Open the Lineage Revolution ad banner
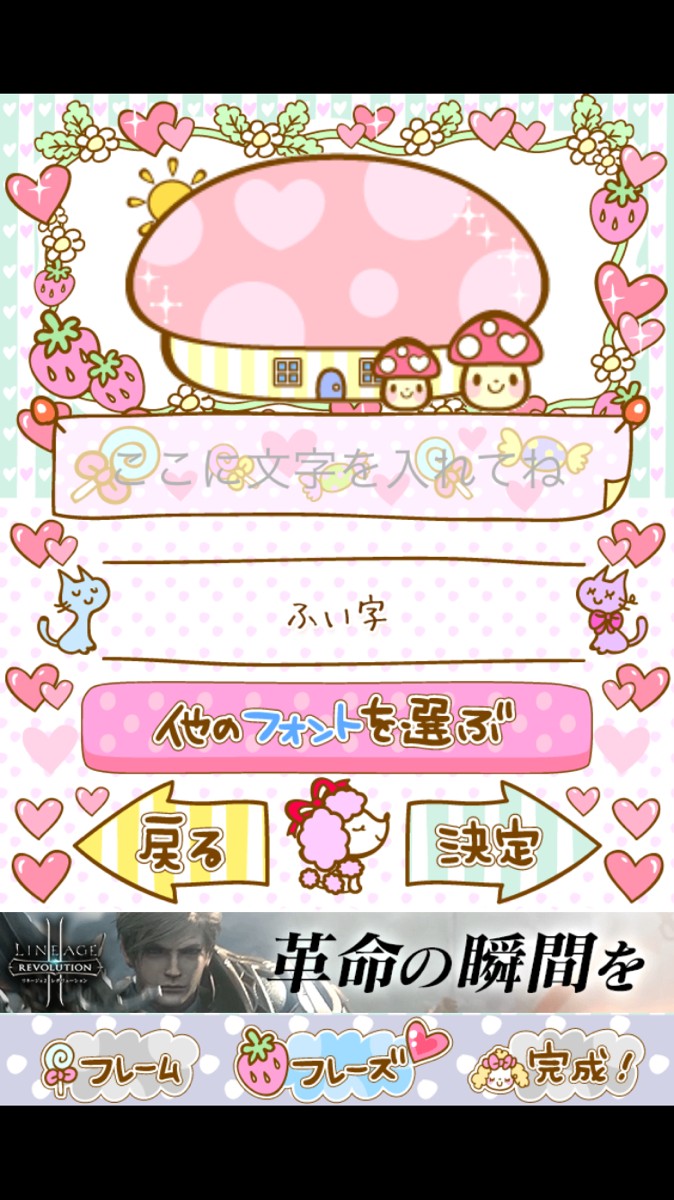Screen dimensions: 674x1200 click(337, 962)
